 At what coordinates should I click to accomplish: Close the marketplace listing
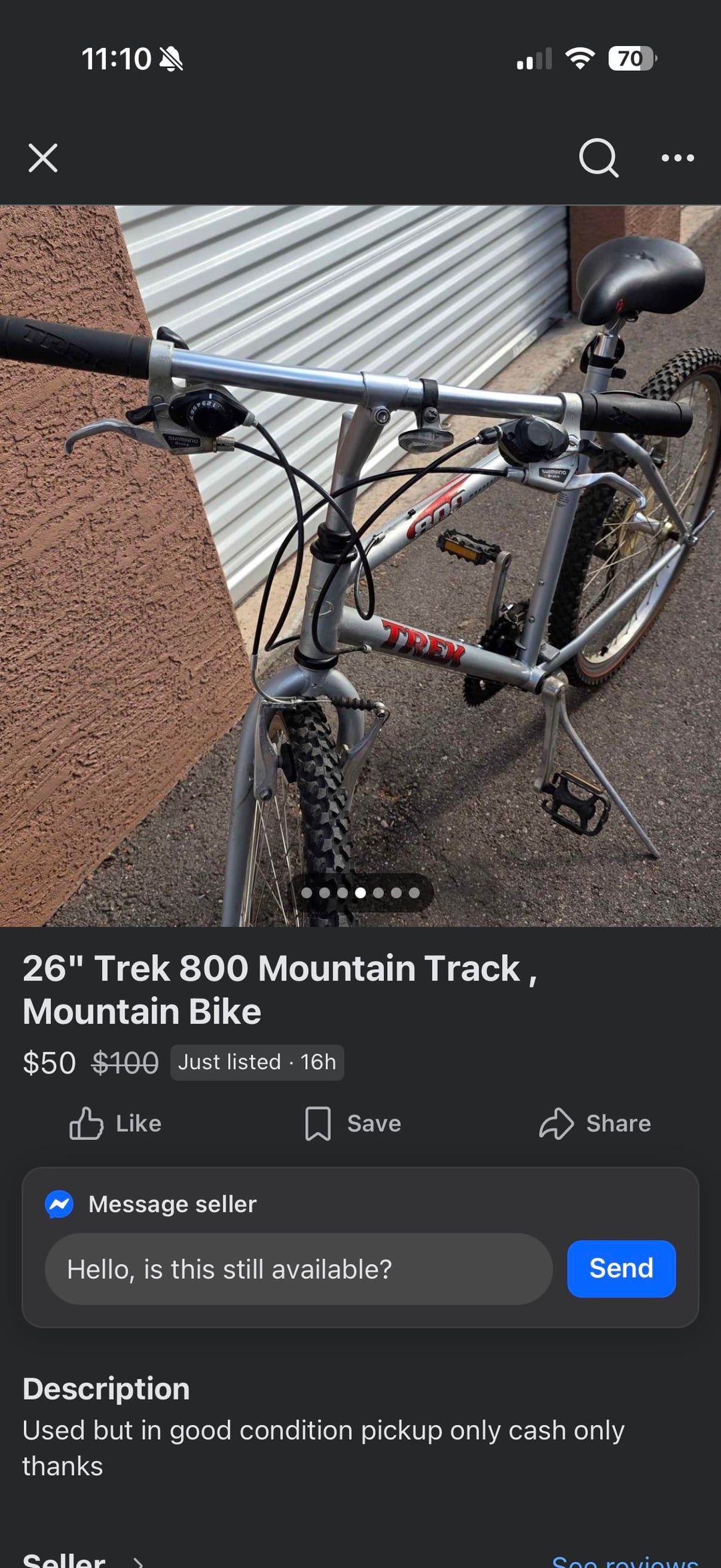pyautogui.click(x=43, y=158)
